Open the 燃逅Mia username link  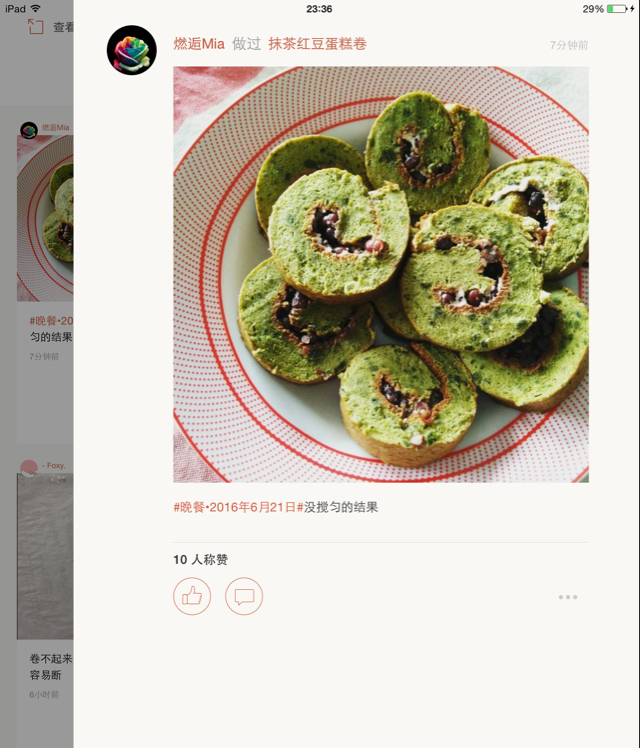pyautogui.click(x=199, y=44)
